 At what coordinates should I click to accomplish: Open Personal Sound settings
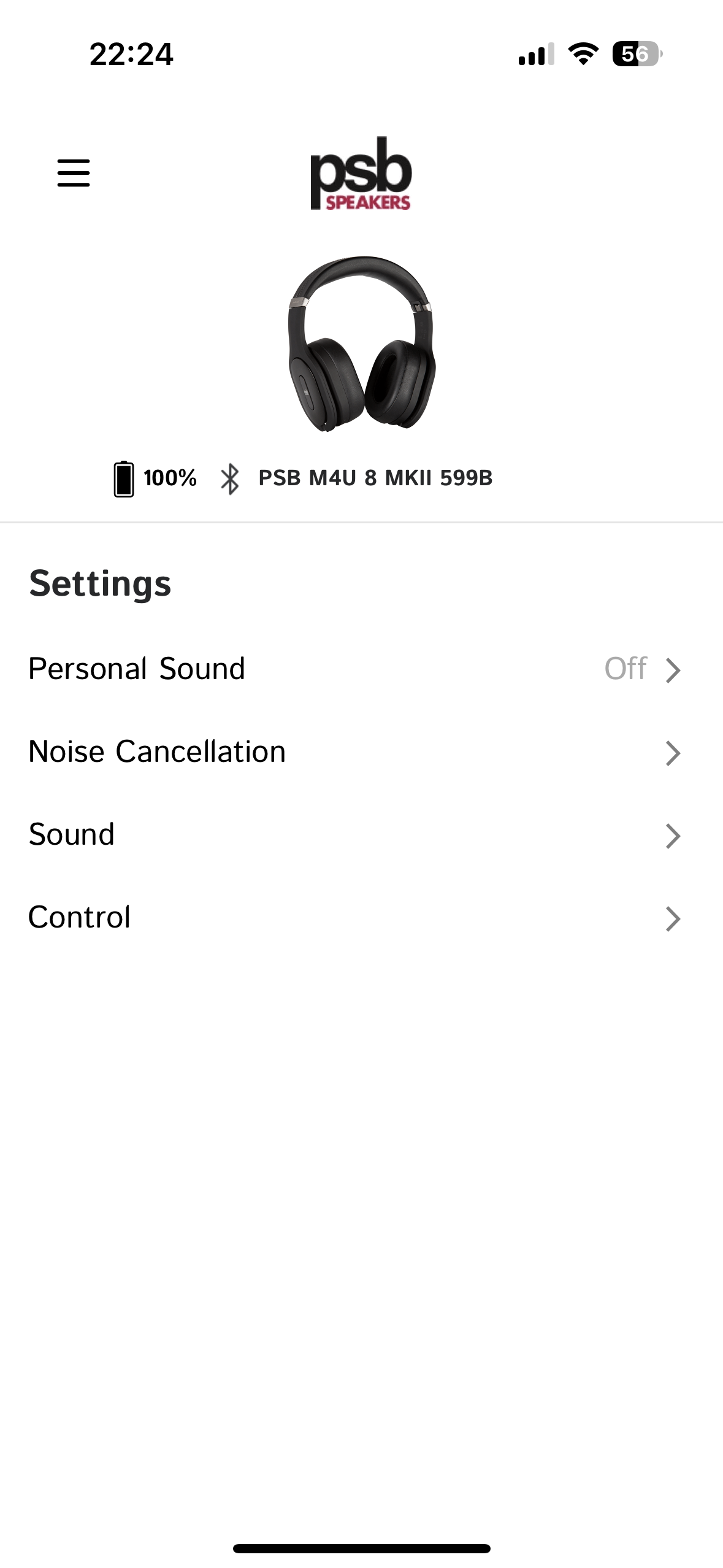point(356,669)
